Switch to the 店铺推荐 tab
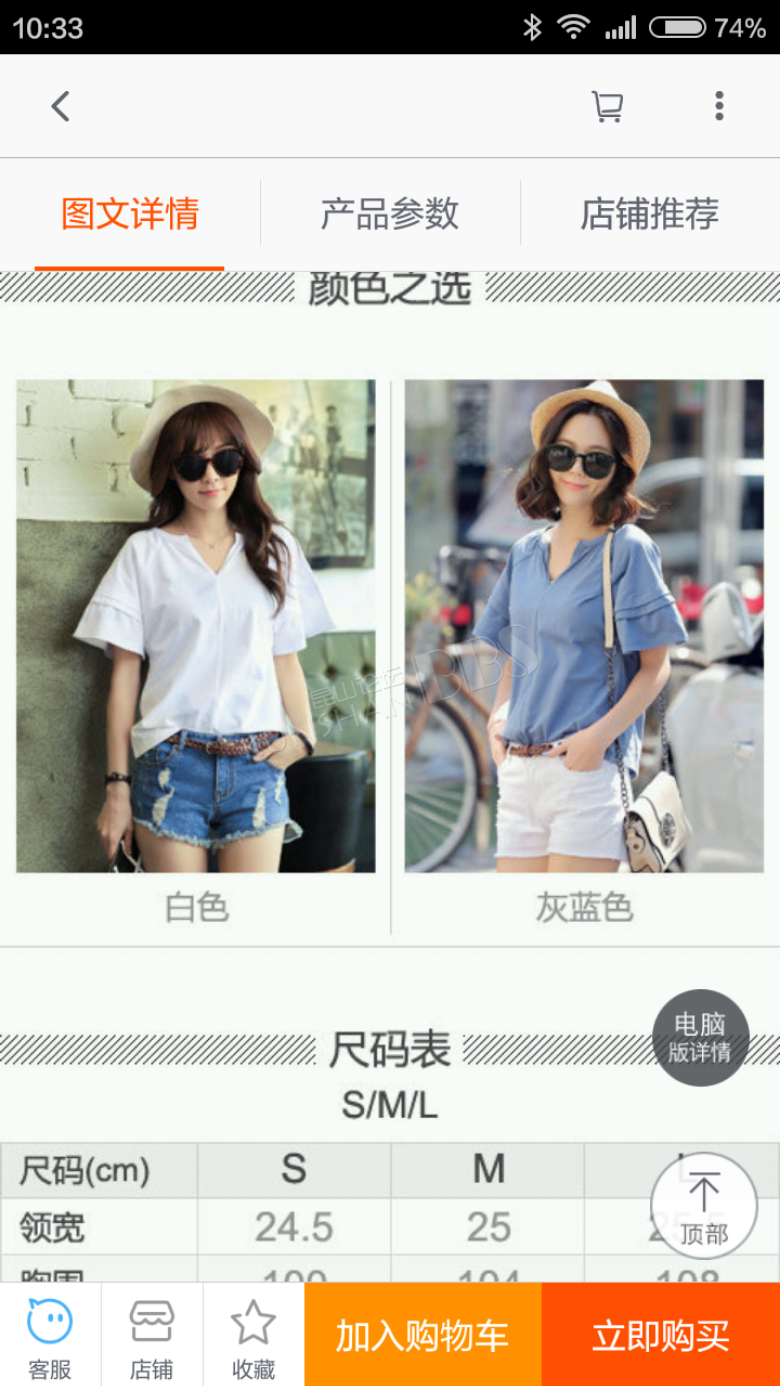 [x=650, y=214]
